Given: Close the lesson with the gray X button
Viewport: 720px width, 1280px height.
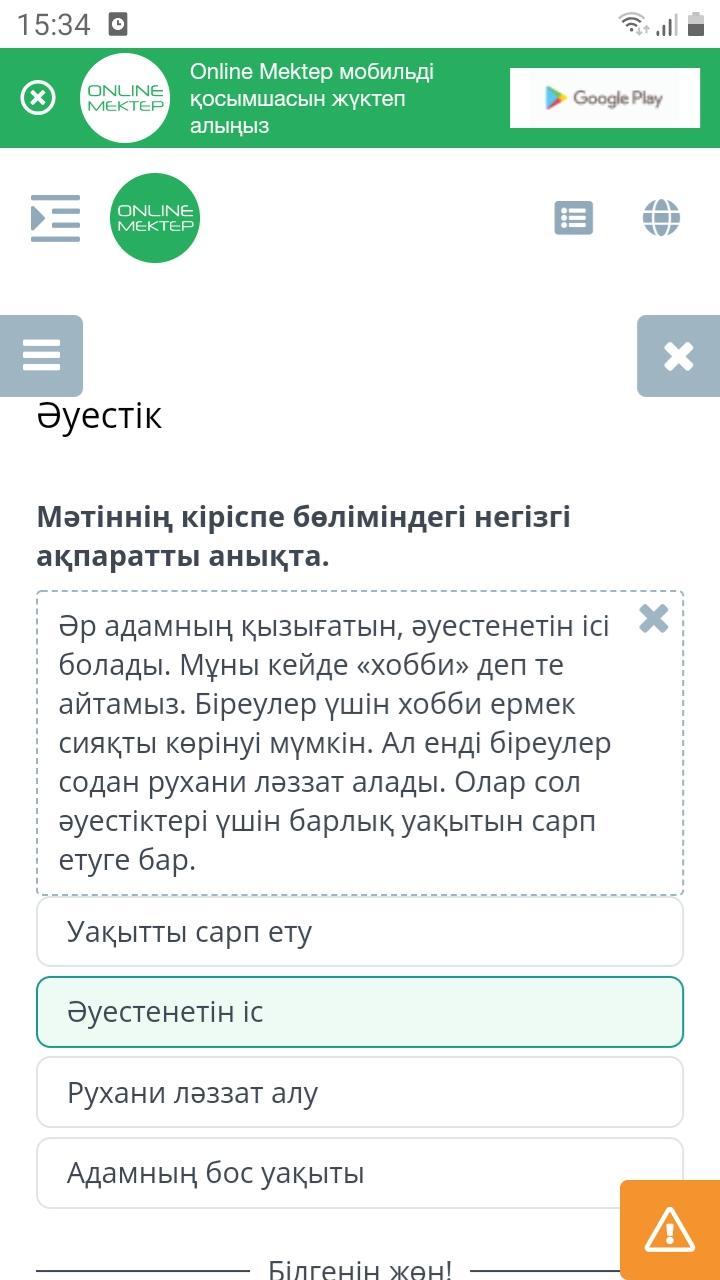Looking at the screenshot, I should tap(678, 356).
